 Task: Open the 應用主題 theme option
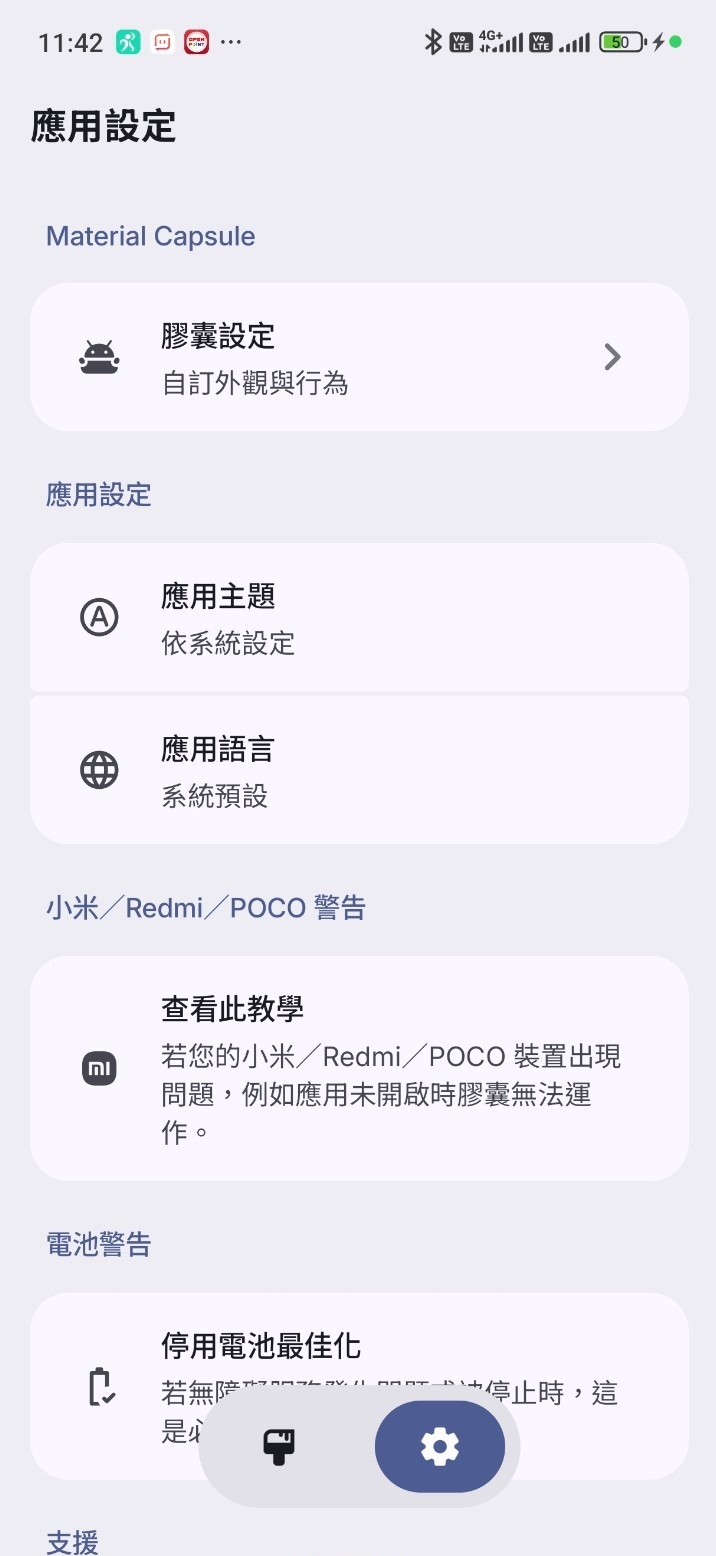coord(358,618)
